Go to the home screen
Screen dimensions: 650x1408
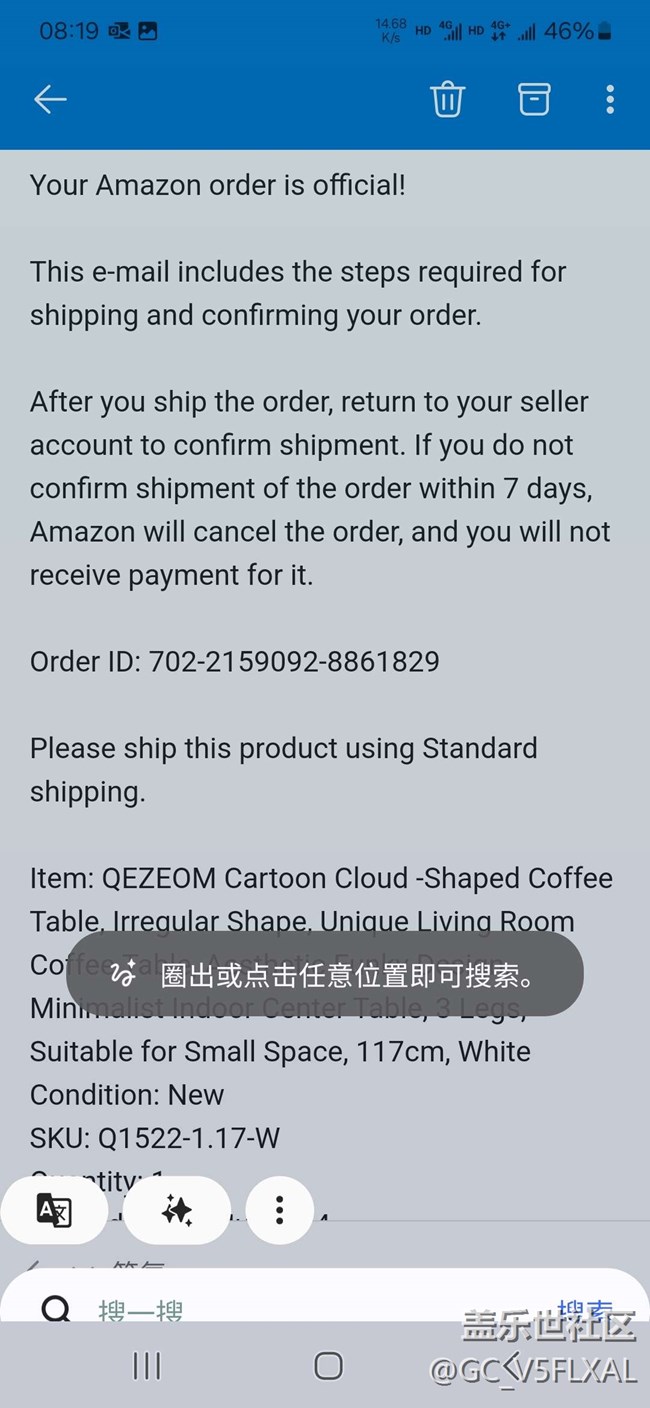coord(328,1366)
